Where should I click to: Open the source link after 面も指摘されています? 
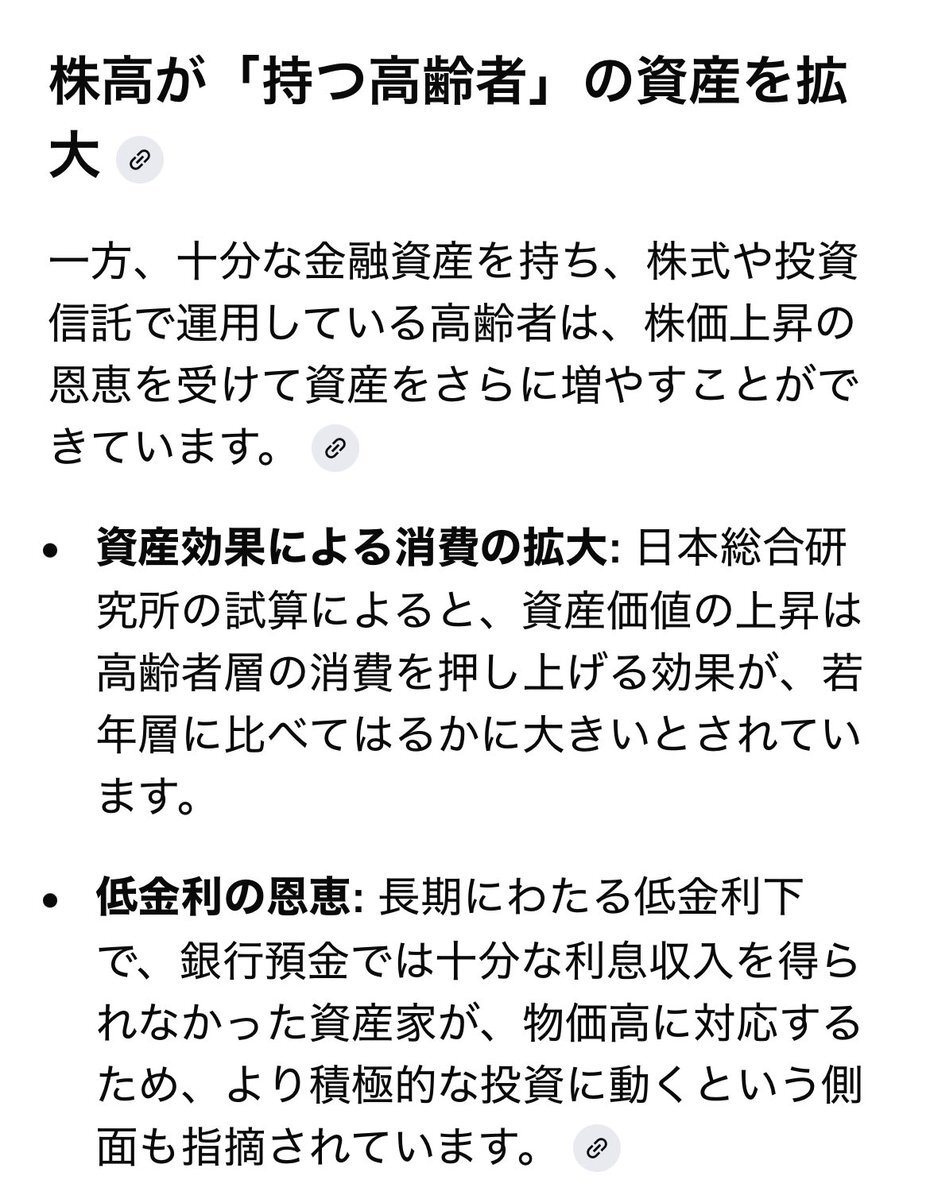[597, 1146]
